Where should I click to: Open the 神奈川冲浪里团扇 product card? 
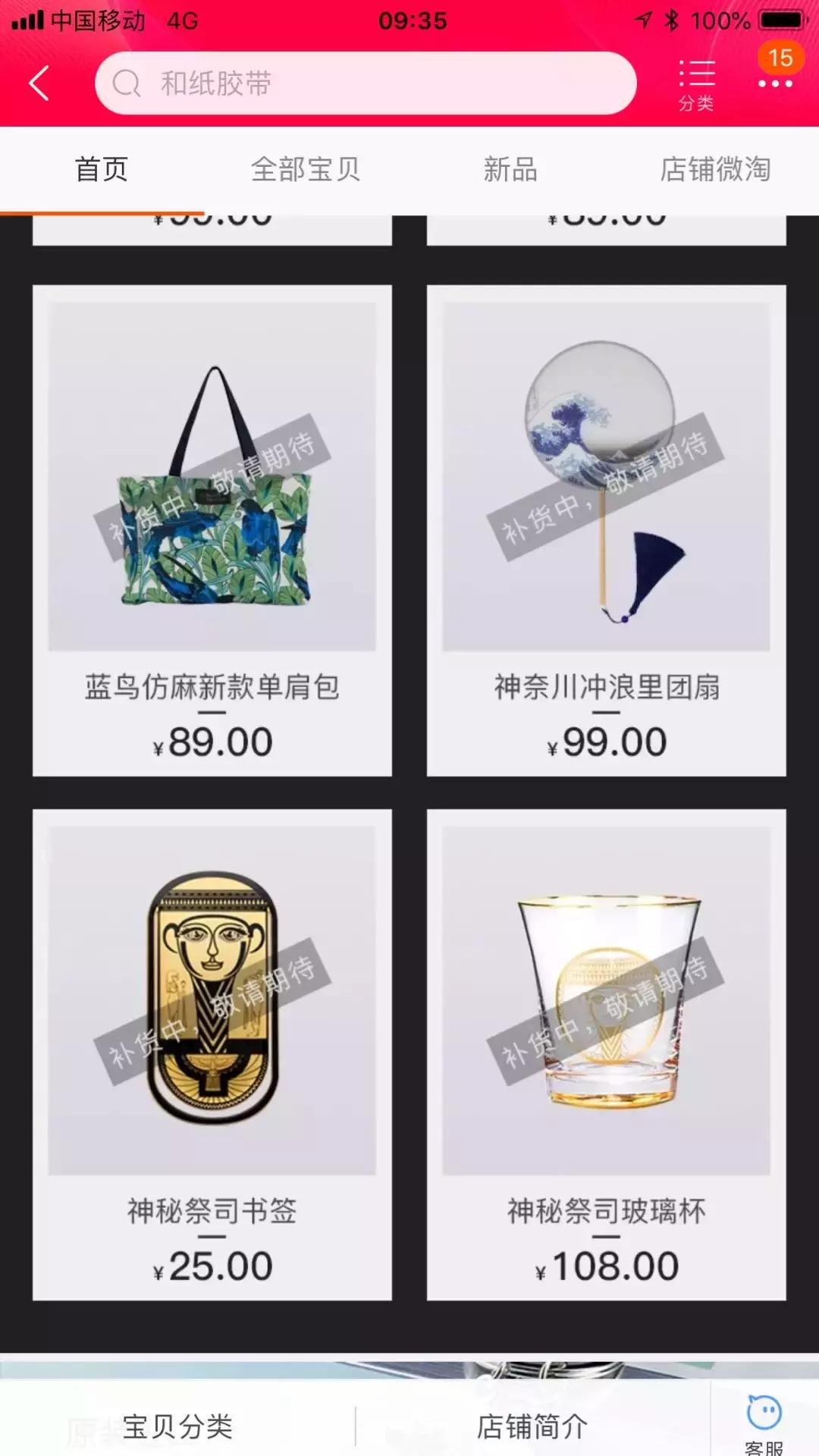click(x=606, y=530)
